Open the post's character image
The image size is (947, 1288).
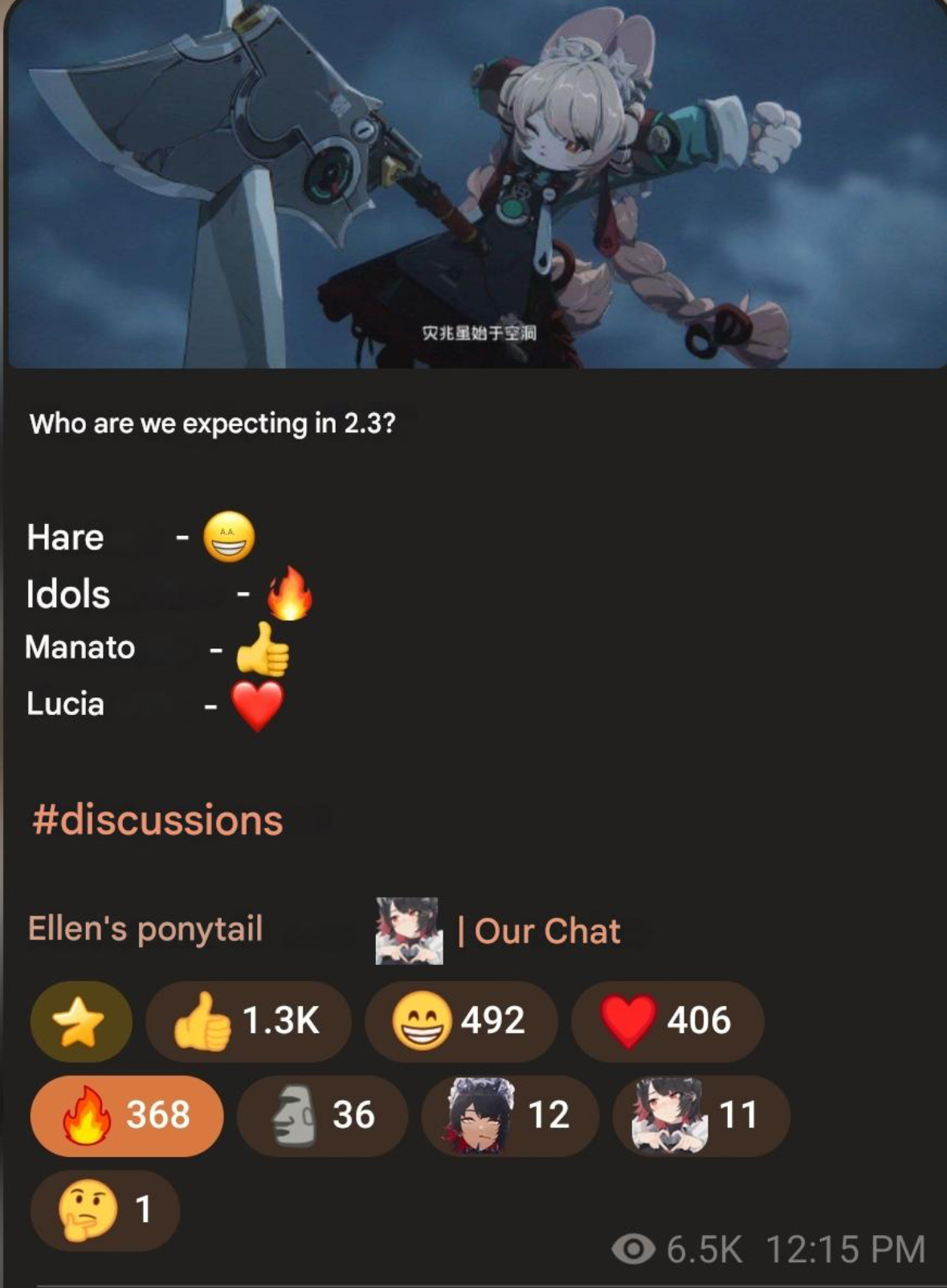[474, 185]
